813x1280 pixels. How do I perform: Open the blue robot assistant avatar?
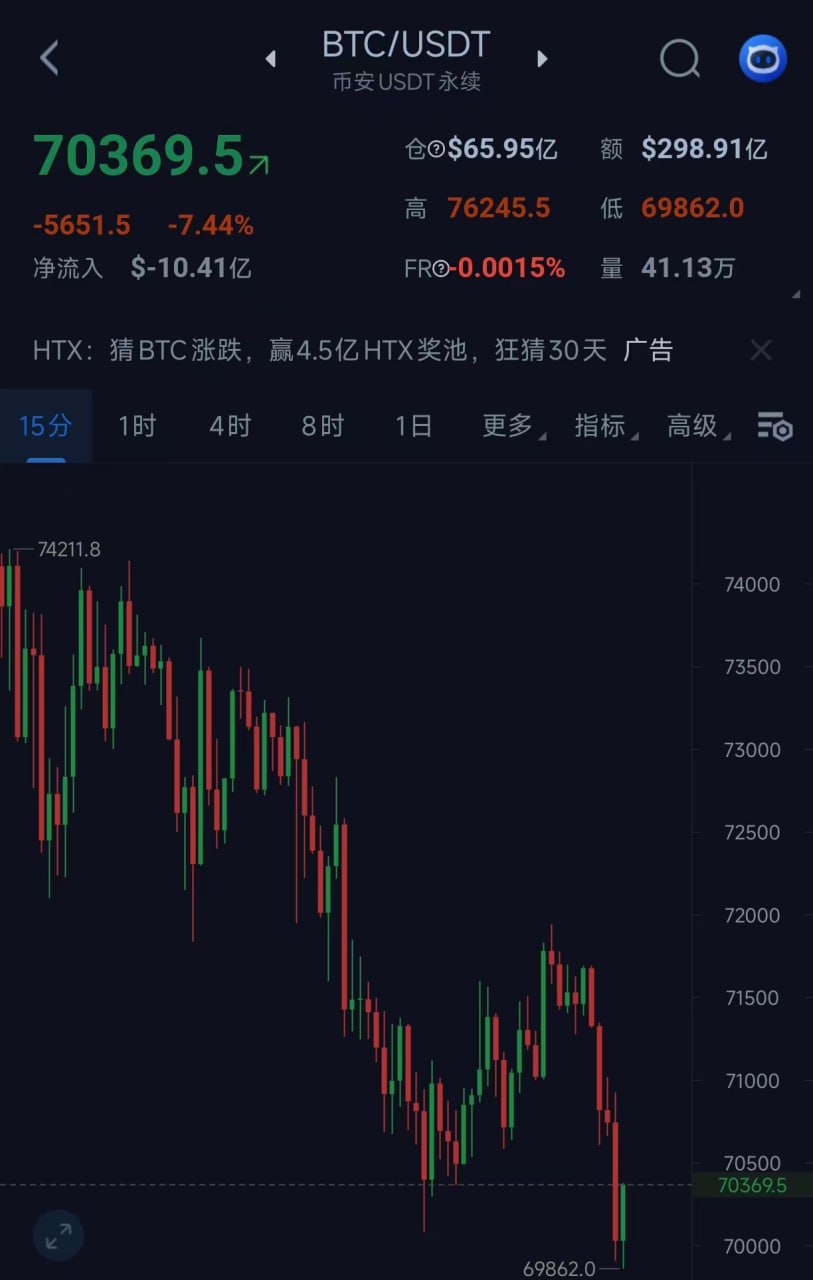[762, 59]
